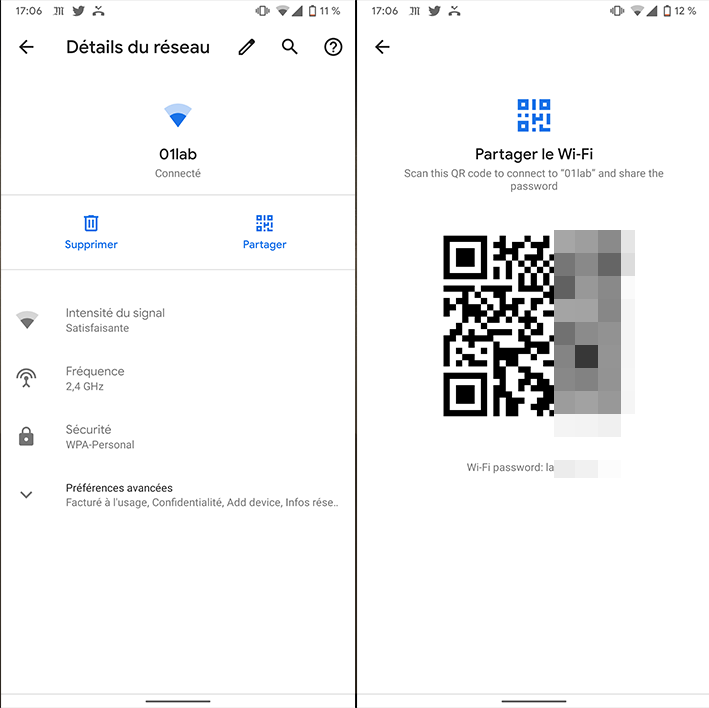The height and width of the screenshot is (708, 709).
Task: Go back from Détails du réseau
Action: [x=27, y=47]
